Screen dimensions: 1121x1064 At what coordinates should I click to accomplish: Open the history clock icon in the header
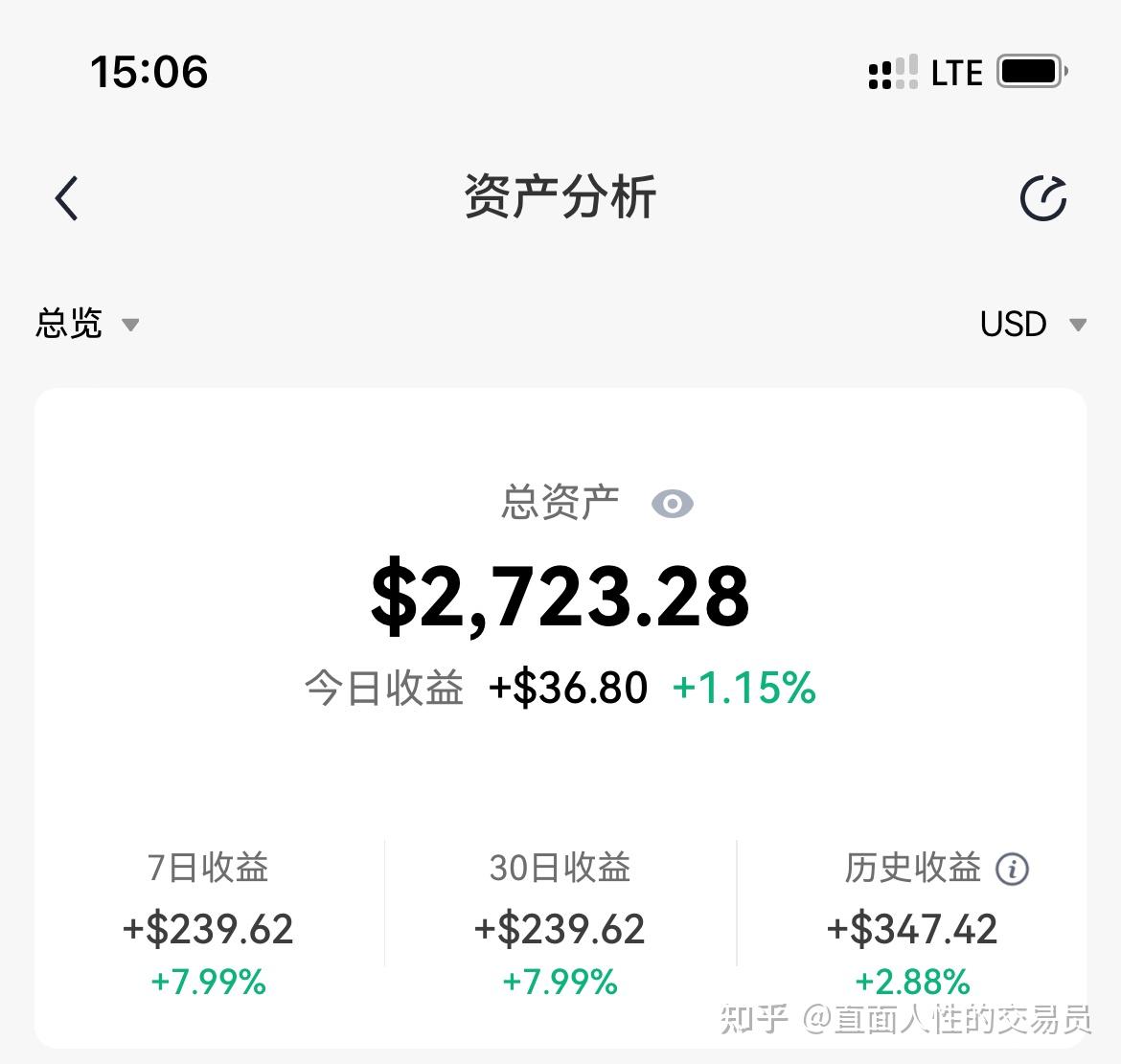(x=1042, y=199)
